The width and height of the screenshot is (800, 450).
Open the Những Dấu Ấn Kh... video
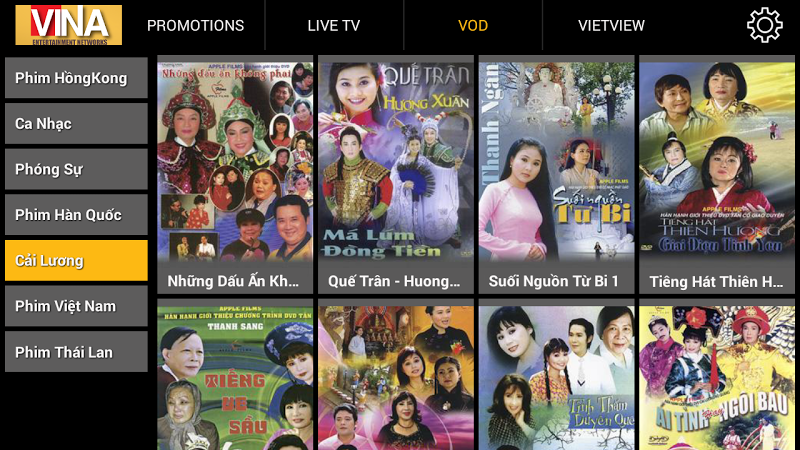click(235, 175)
